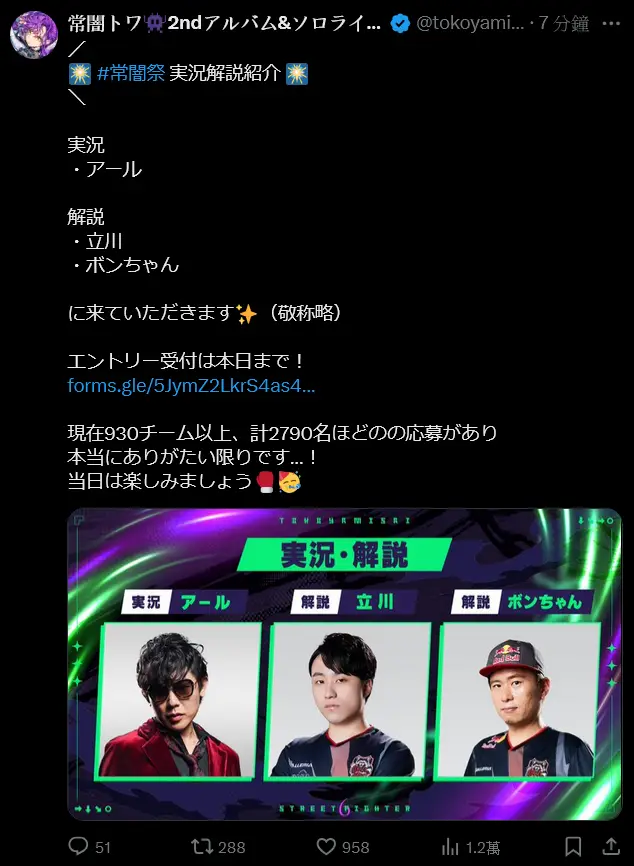Open 常闇トワ's profile avatar
Viewport: 634px width, 866px height.
click(x=33, y=35)
